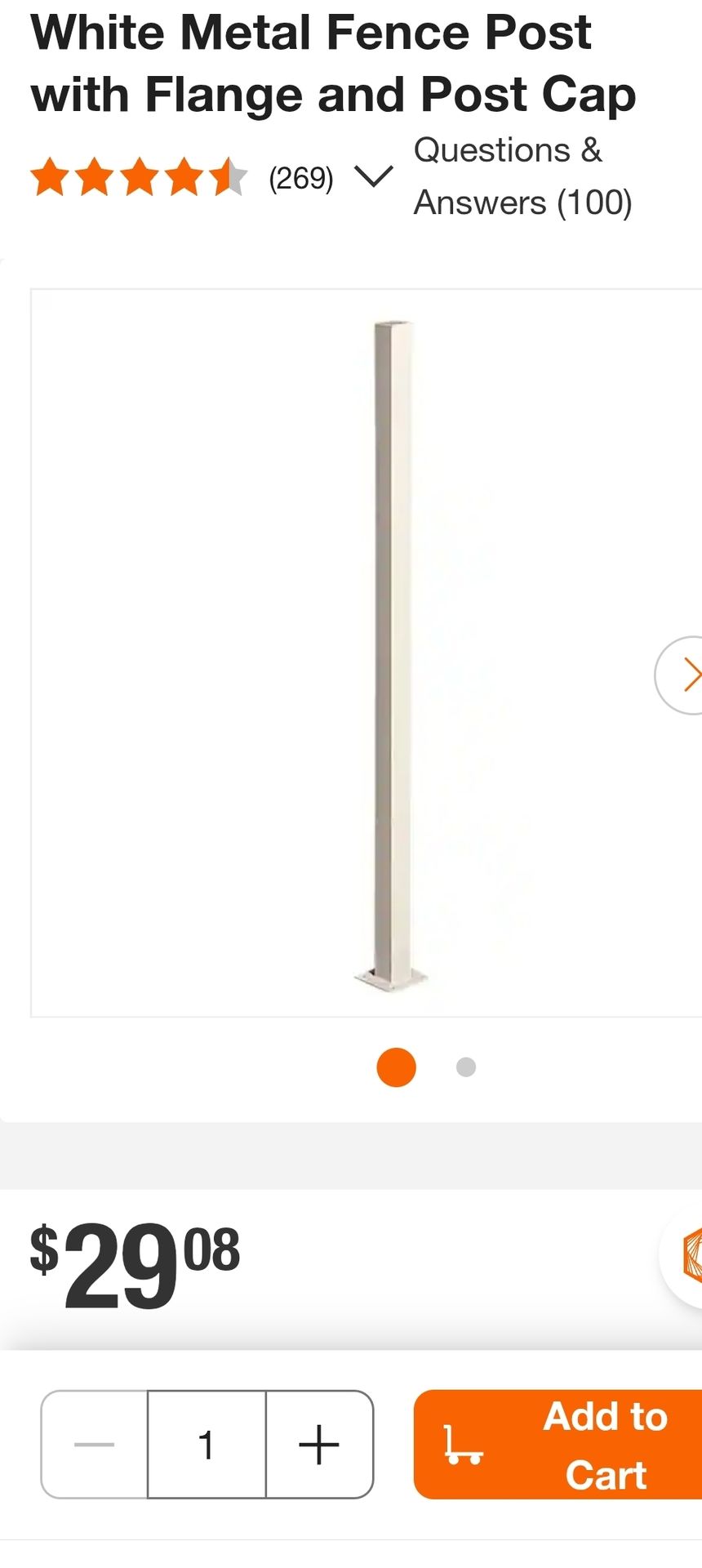Viewport: 702px width, 1568px height.
Task: Open the orange hexagon AR floating button
Action: tap(682, 1257)
